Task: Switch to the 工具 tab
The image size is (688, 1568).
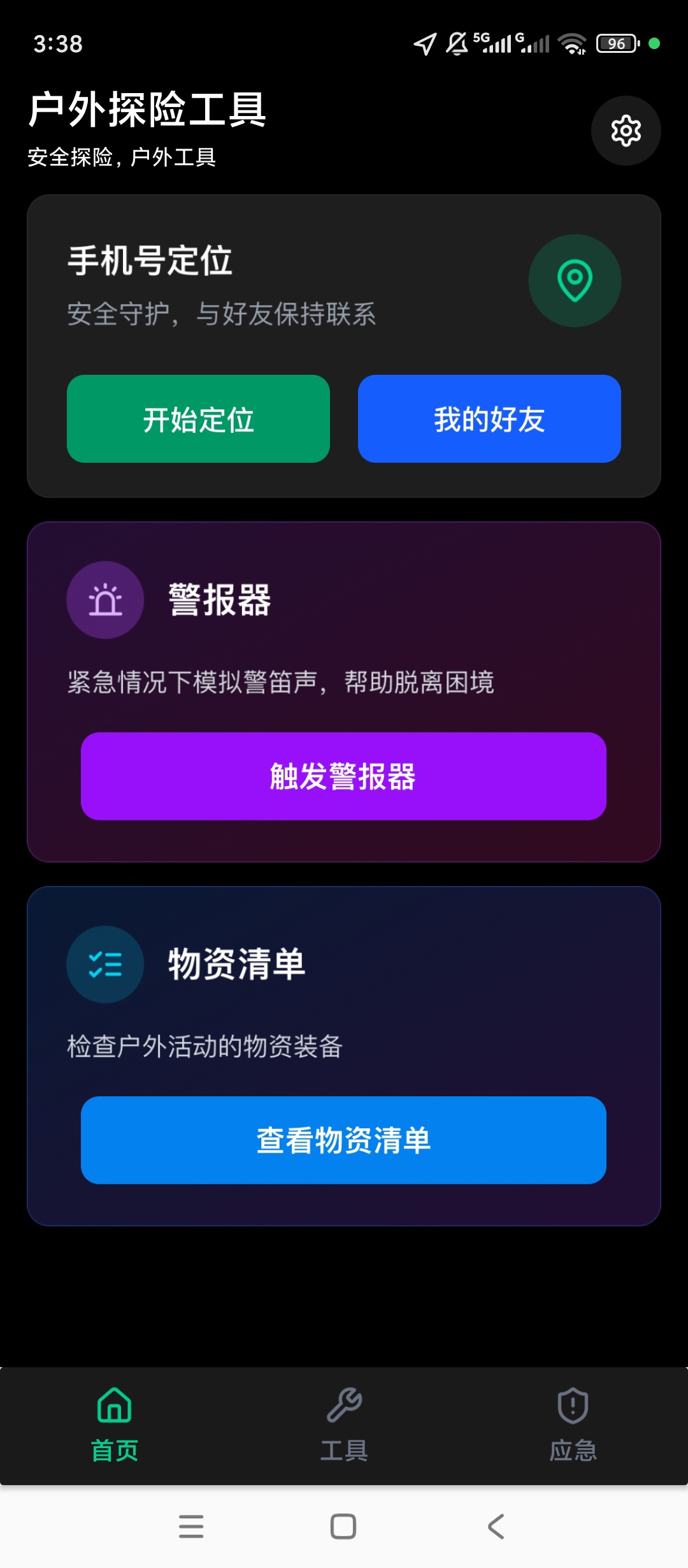Action: [344, 1425]
